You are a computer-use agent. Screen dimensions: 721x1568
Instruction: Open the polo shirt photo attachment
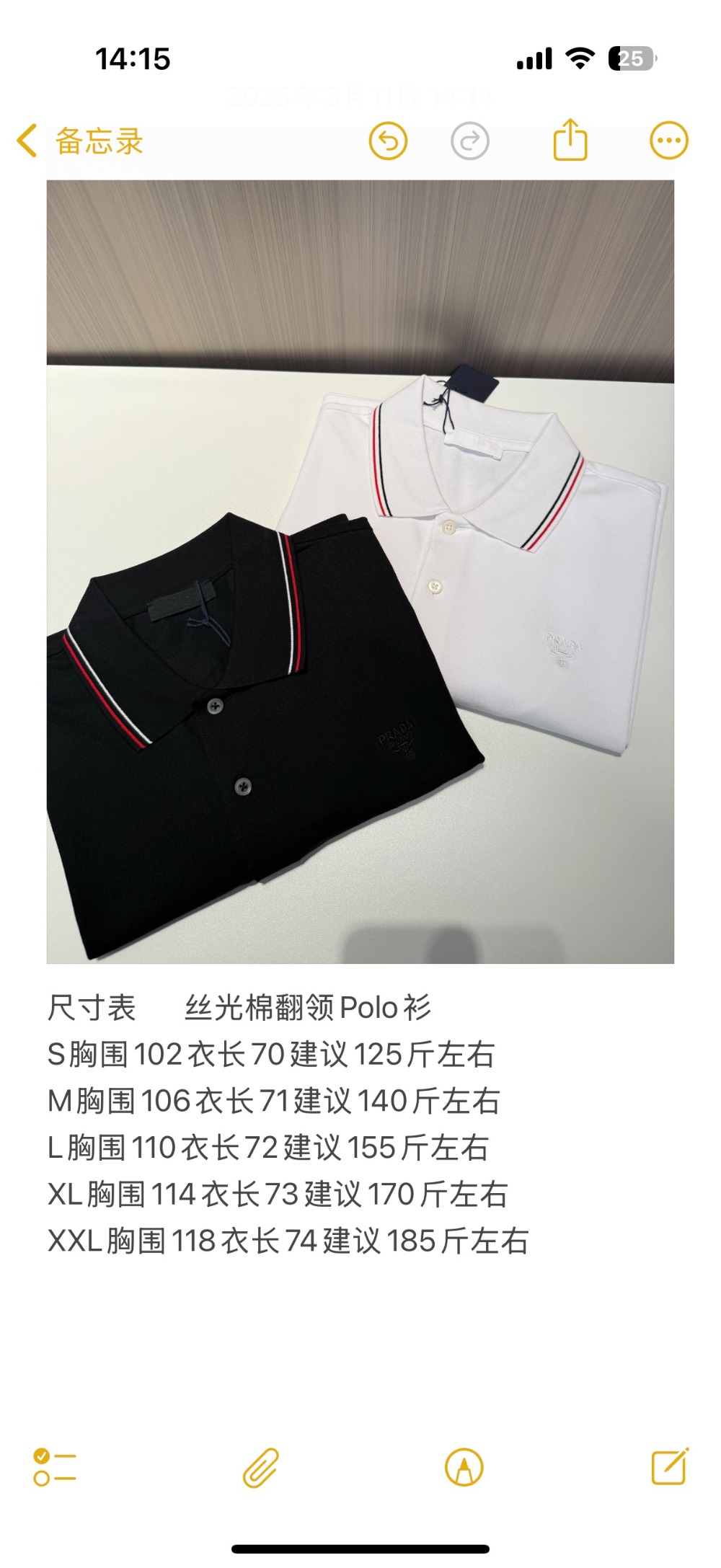click(360, 571)
